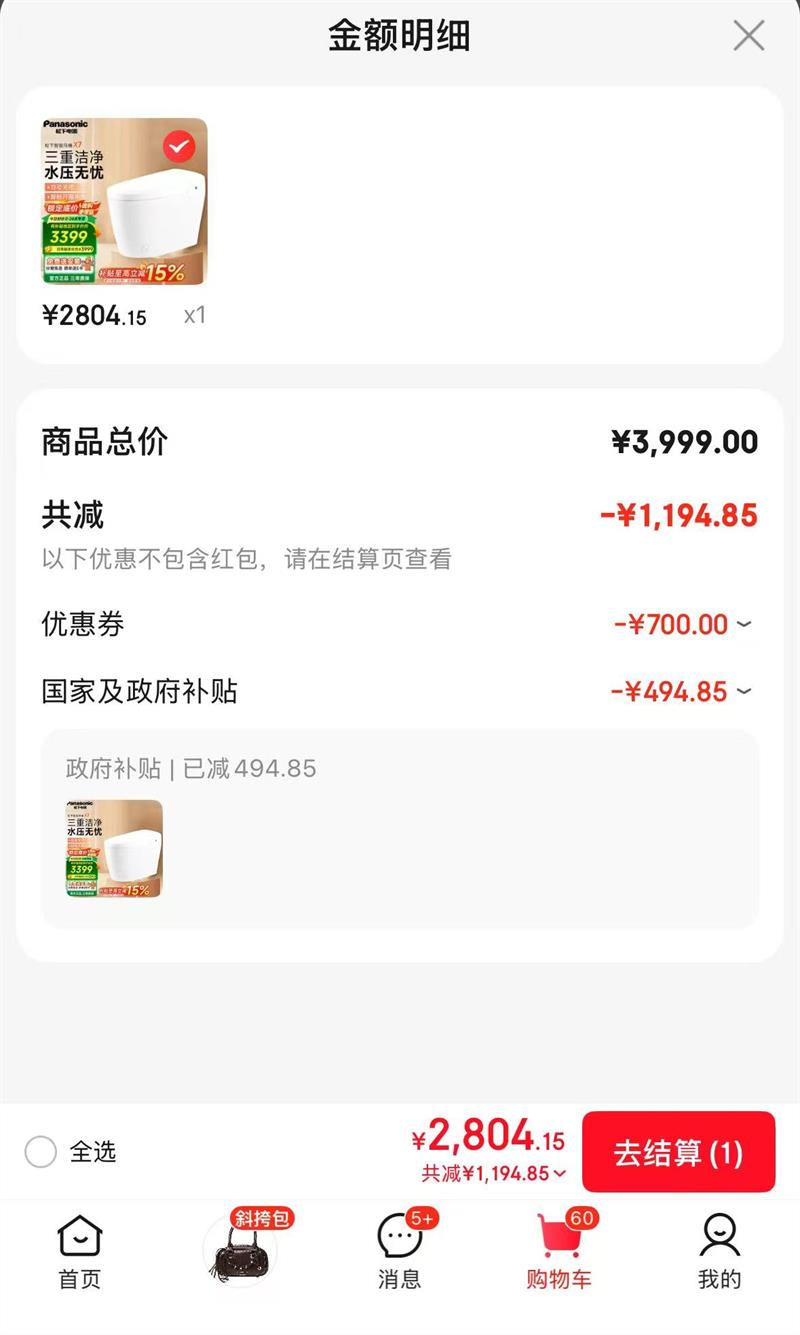Open the 购物车 tab
The height and width of the screenshot is (1335, 800).
pos(559,1250)
